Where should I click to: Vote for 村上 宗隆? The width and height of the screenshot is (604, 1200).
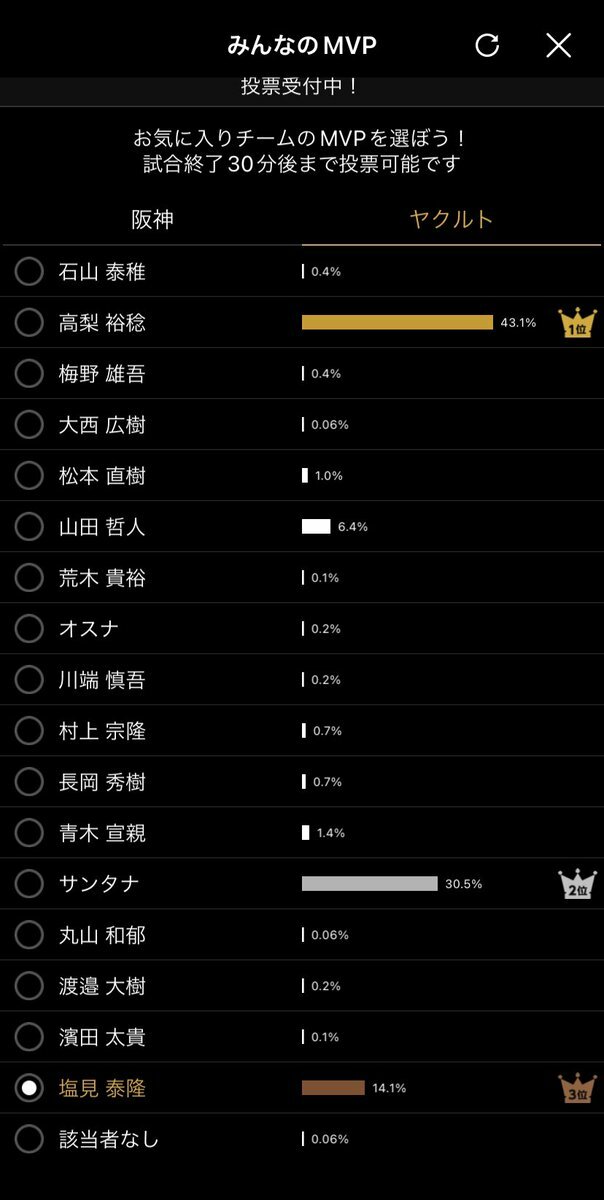coord(30,730)
